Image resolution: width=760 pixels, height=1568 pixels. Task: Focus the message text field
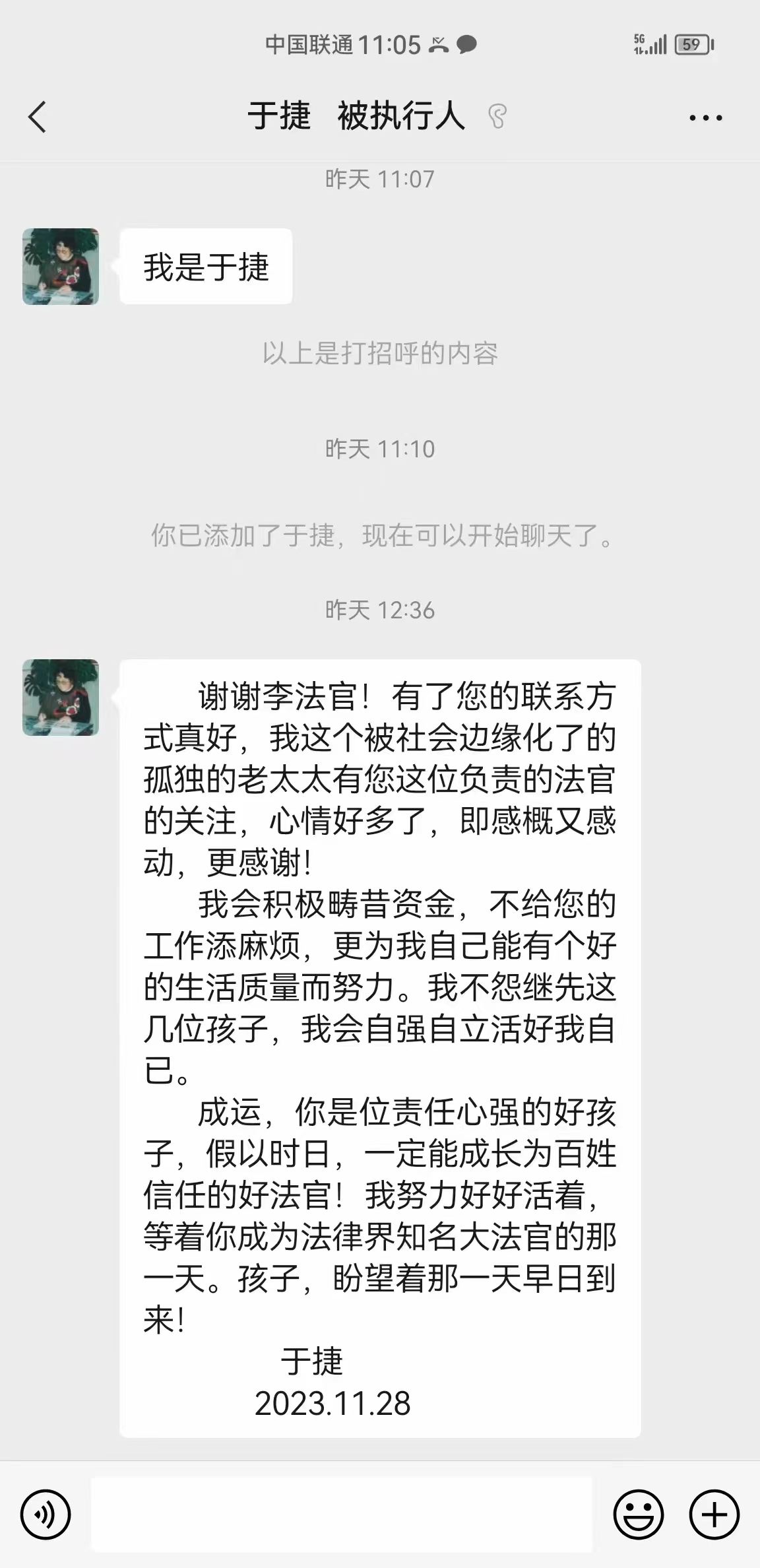pos(341,1514)
